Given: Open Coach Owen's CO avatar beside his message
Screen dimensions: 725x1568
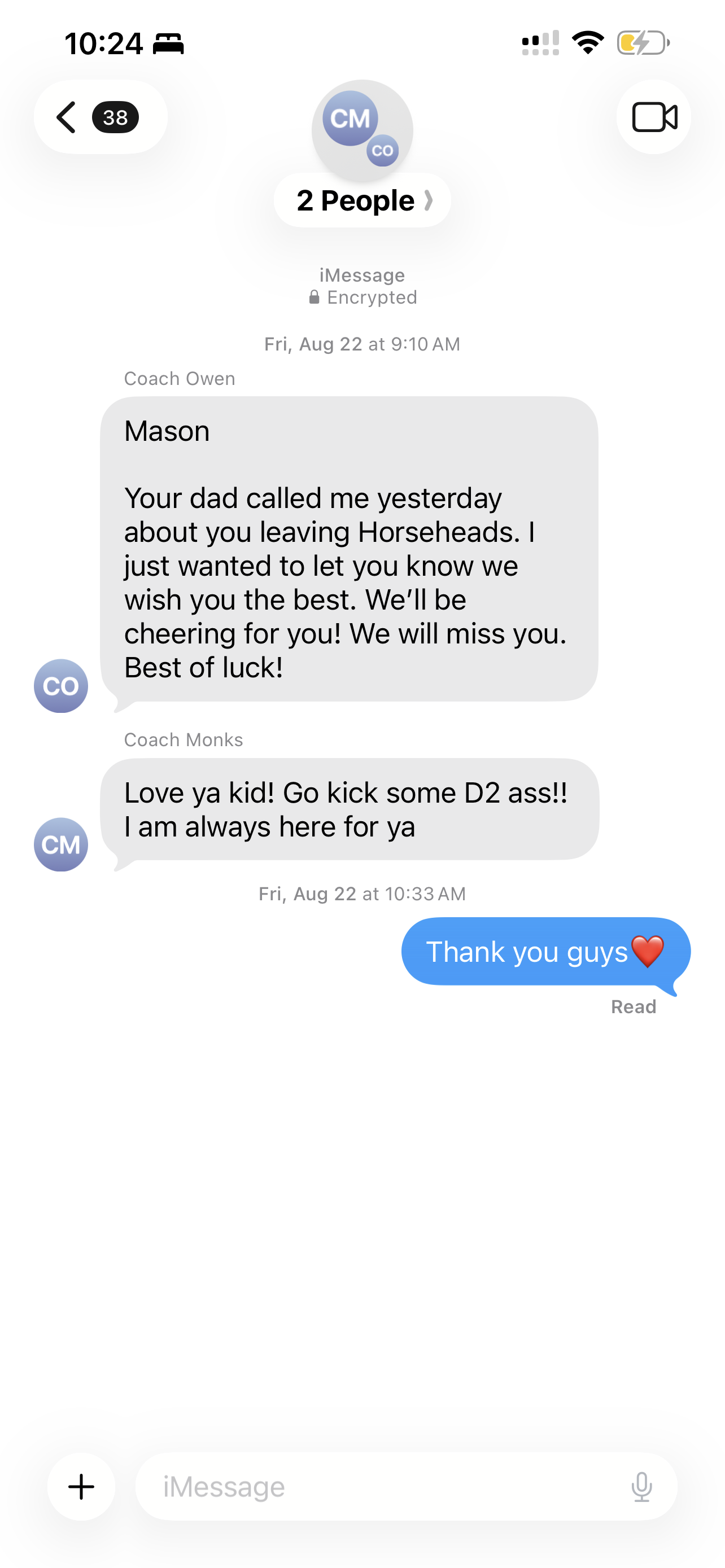Looking at the screenshot, I should [61, 686].
